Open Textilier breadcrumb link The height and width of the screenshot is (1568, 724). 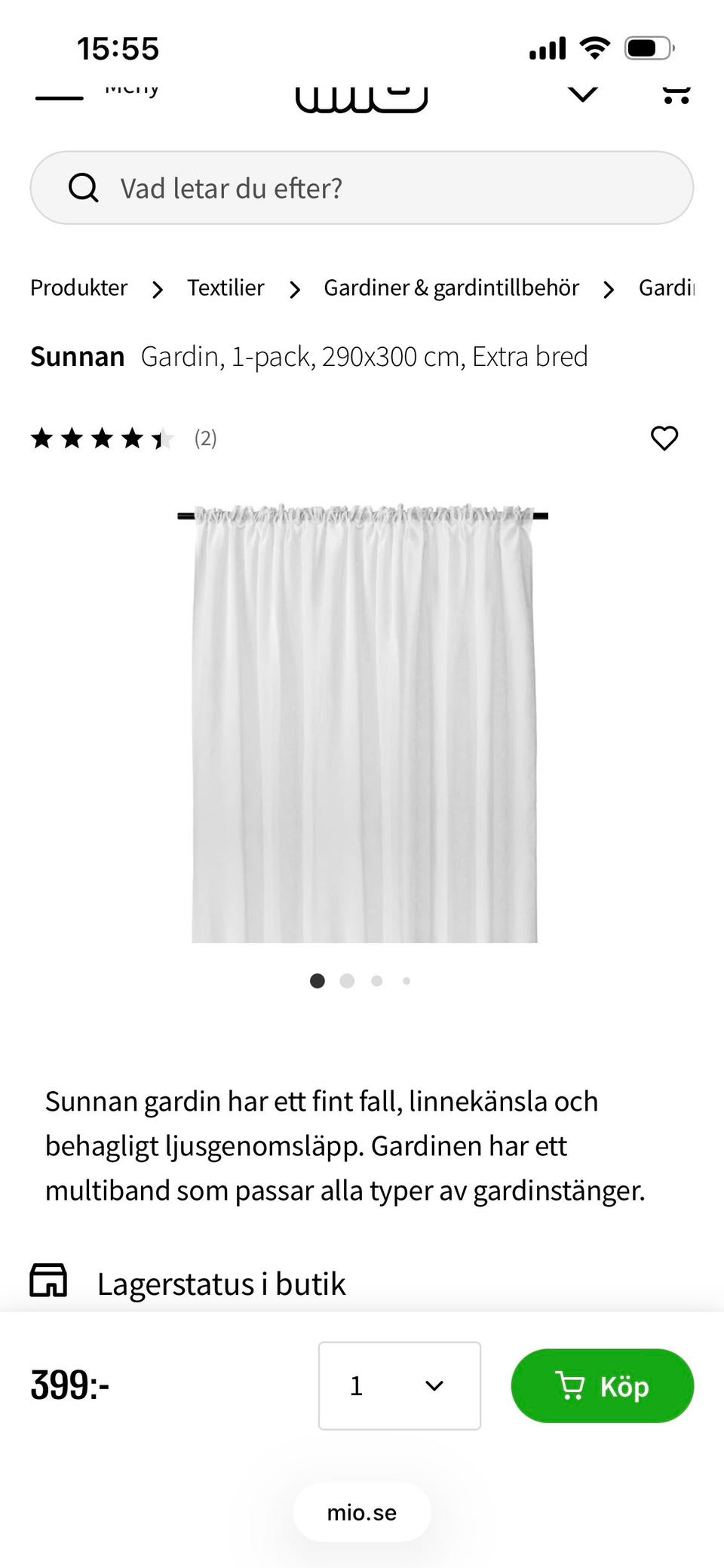[x=225, y=287]
